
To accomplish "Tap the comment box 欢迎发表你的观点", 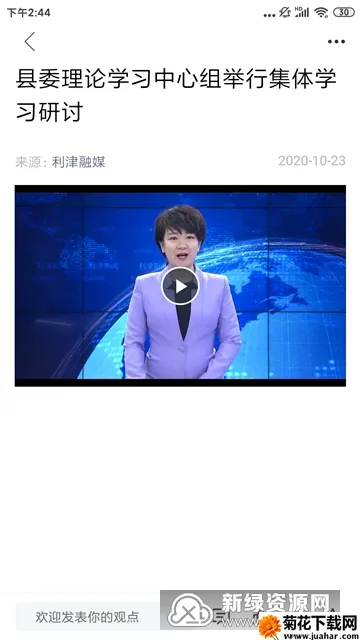I will [88, 617].
